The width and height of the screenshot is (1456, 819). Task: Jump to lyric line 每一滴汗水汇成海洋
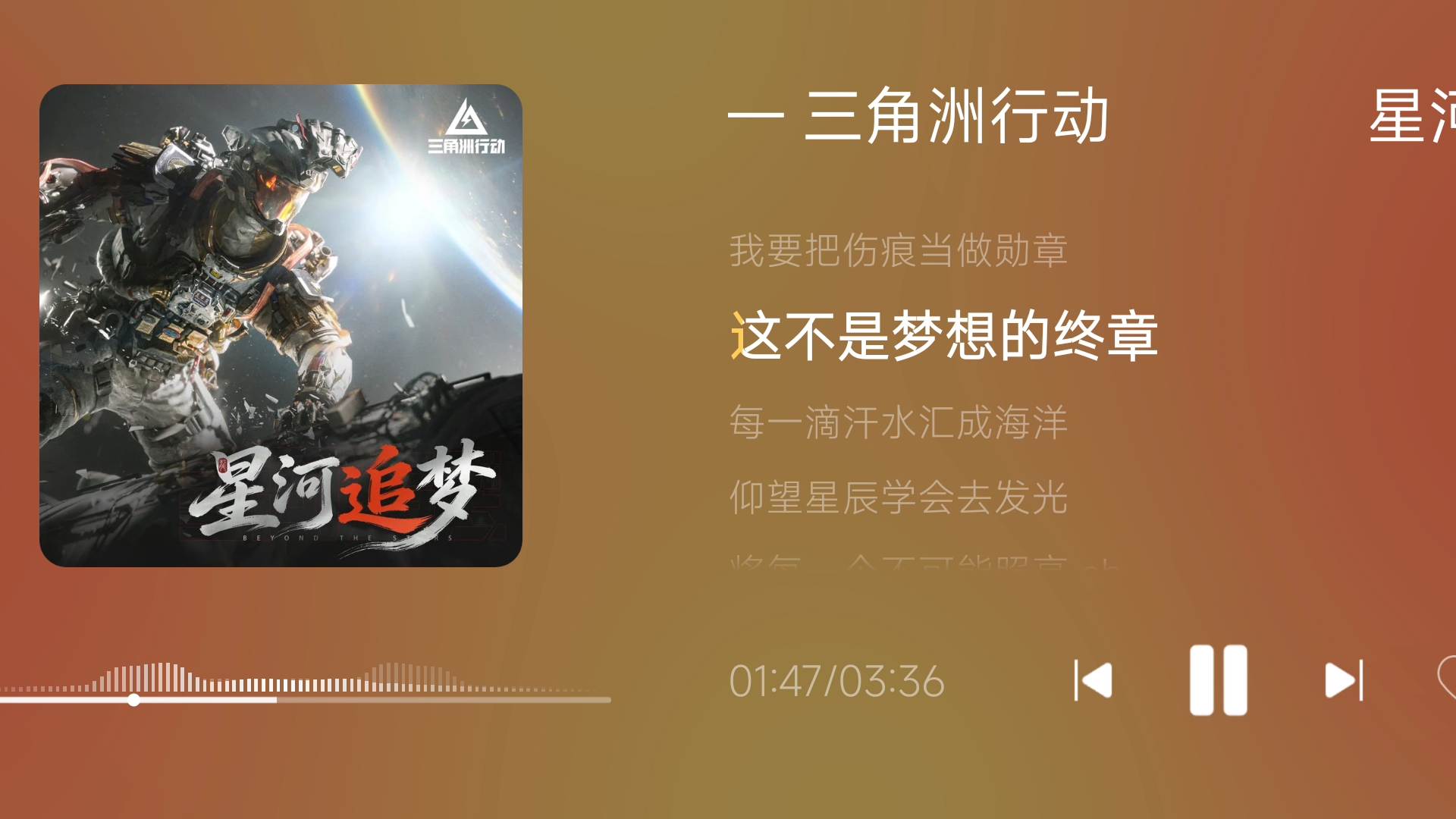[898, 422]
